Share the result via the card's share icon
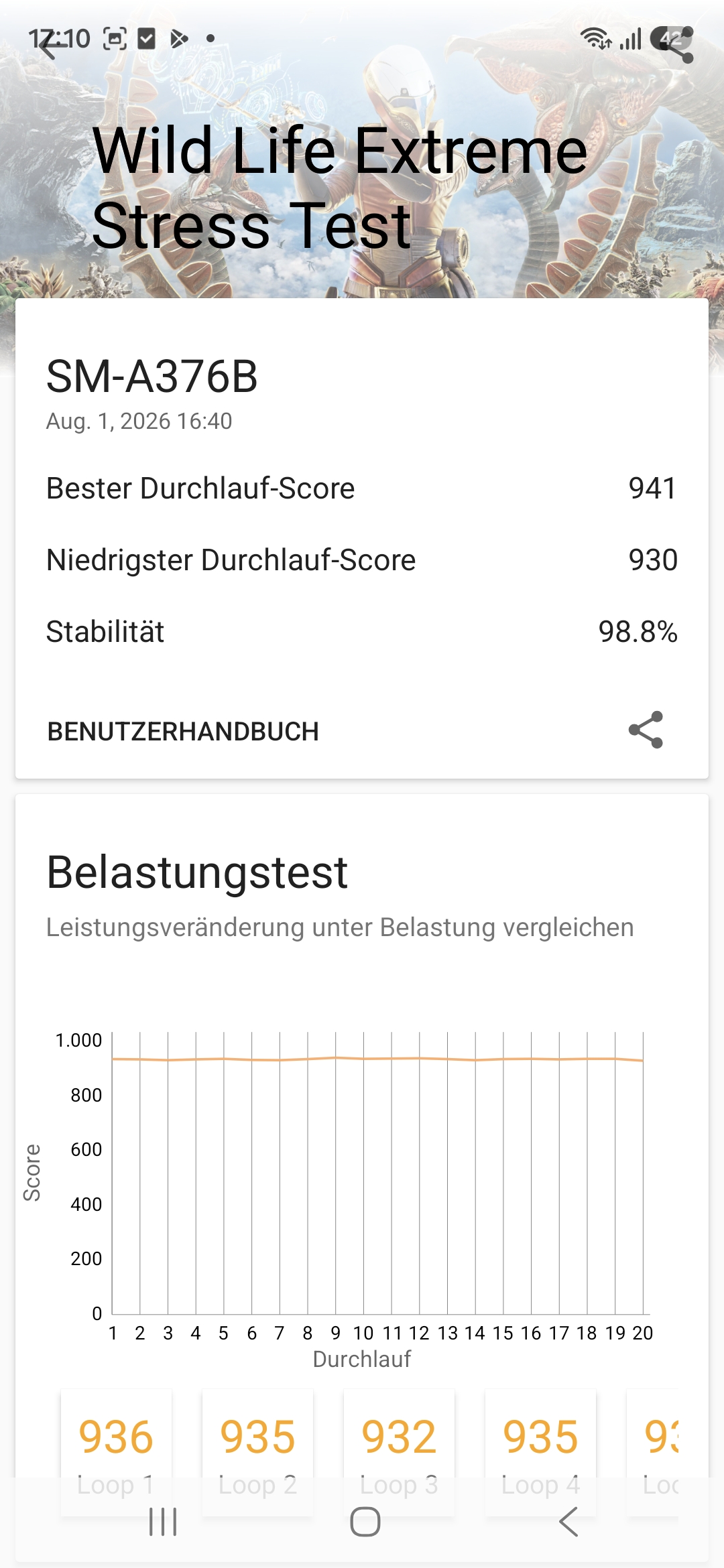Image resolution: width=724 pixels, height=1568 pixels. 646,730
